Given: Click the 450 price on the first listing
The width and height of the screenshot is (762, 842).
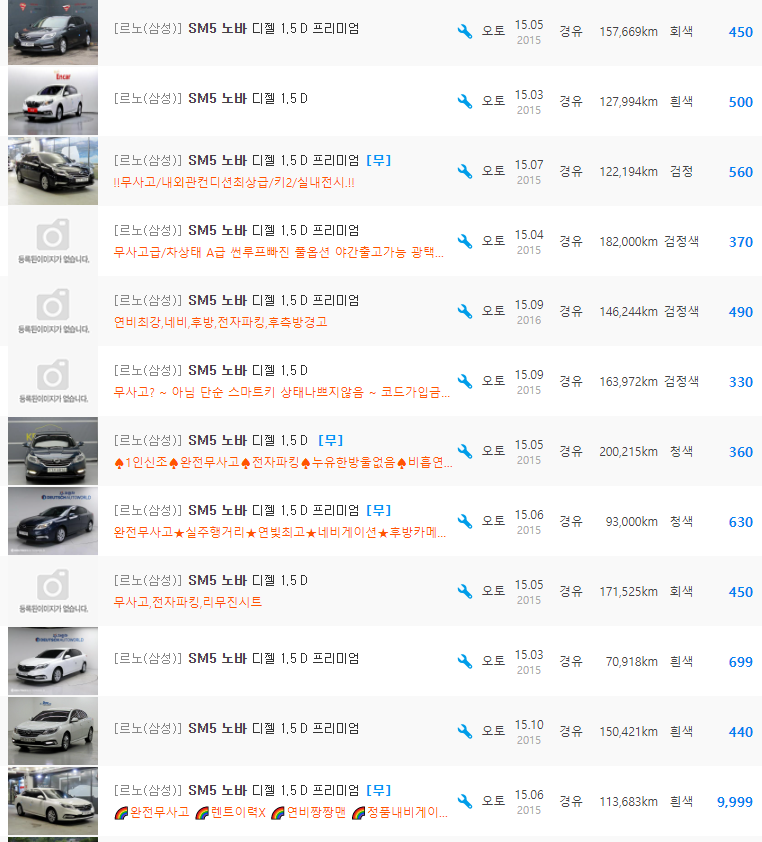Looking at the screenshot, I should tap(739, 31).
